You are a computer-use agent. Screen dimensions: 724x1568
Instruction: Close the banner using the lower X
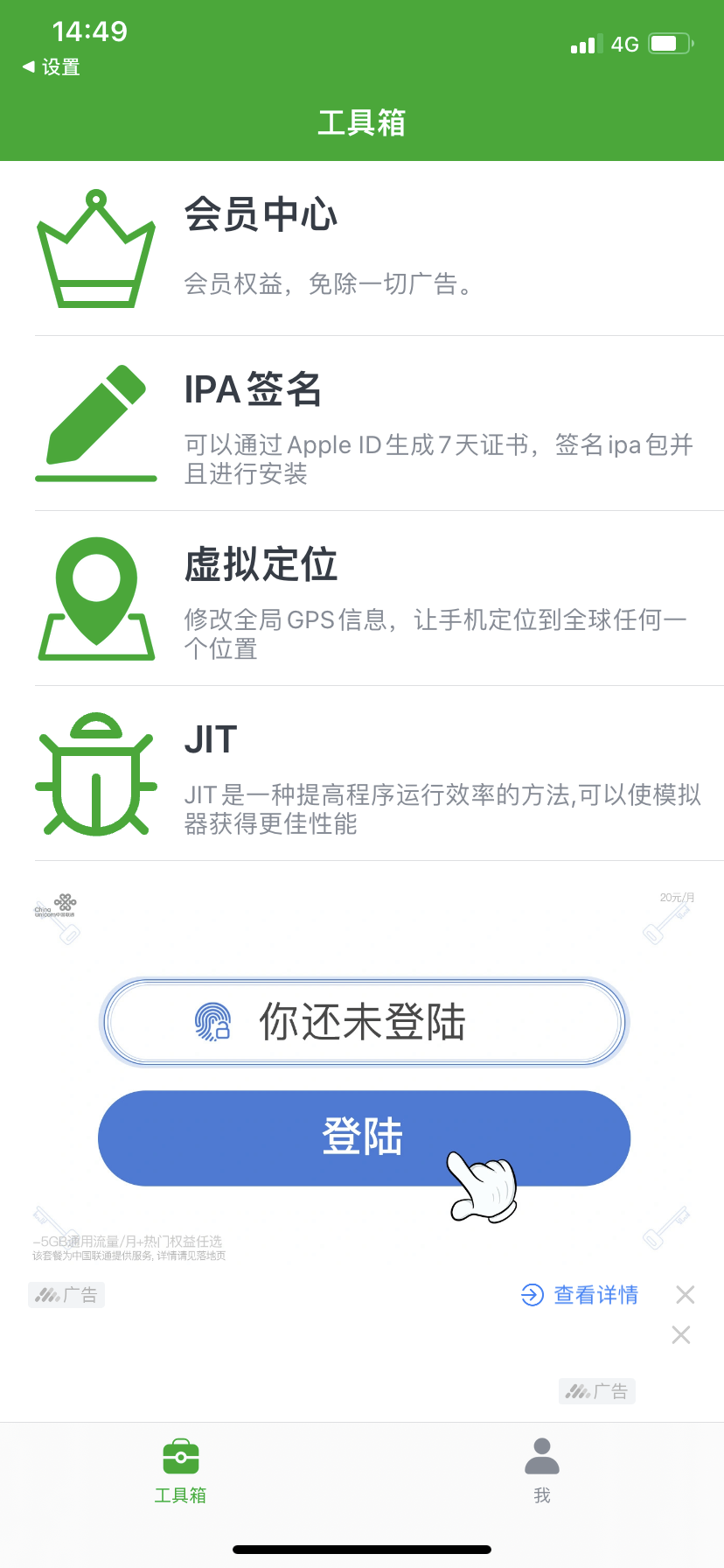[681, 1335]
